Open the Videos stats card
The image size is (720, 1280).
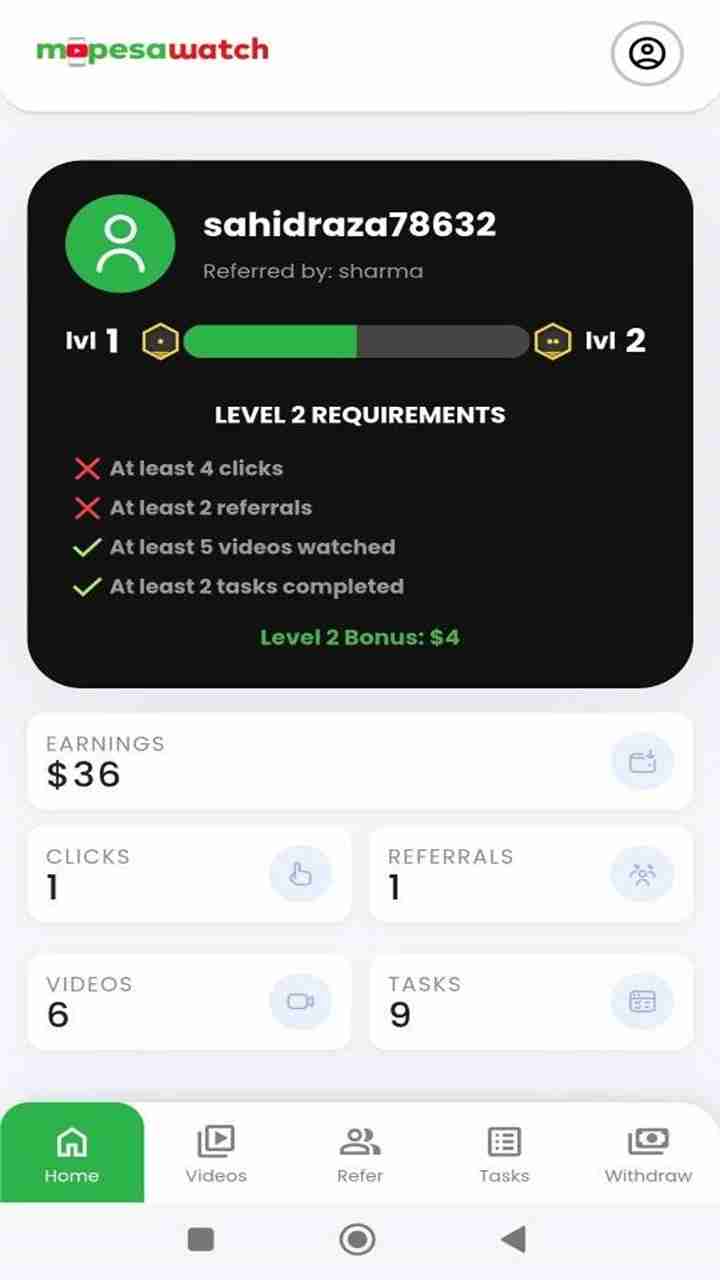coord(189,1001)
